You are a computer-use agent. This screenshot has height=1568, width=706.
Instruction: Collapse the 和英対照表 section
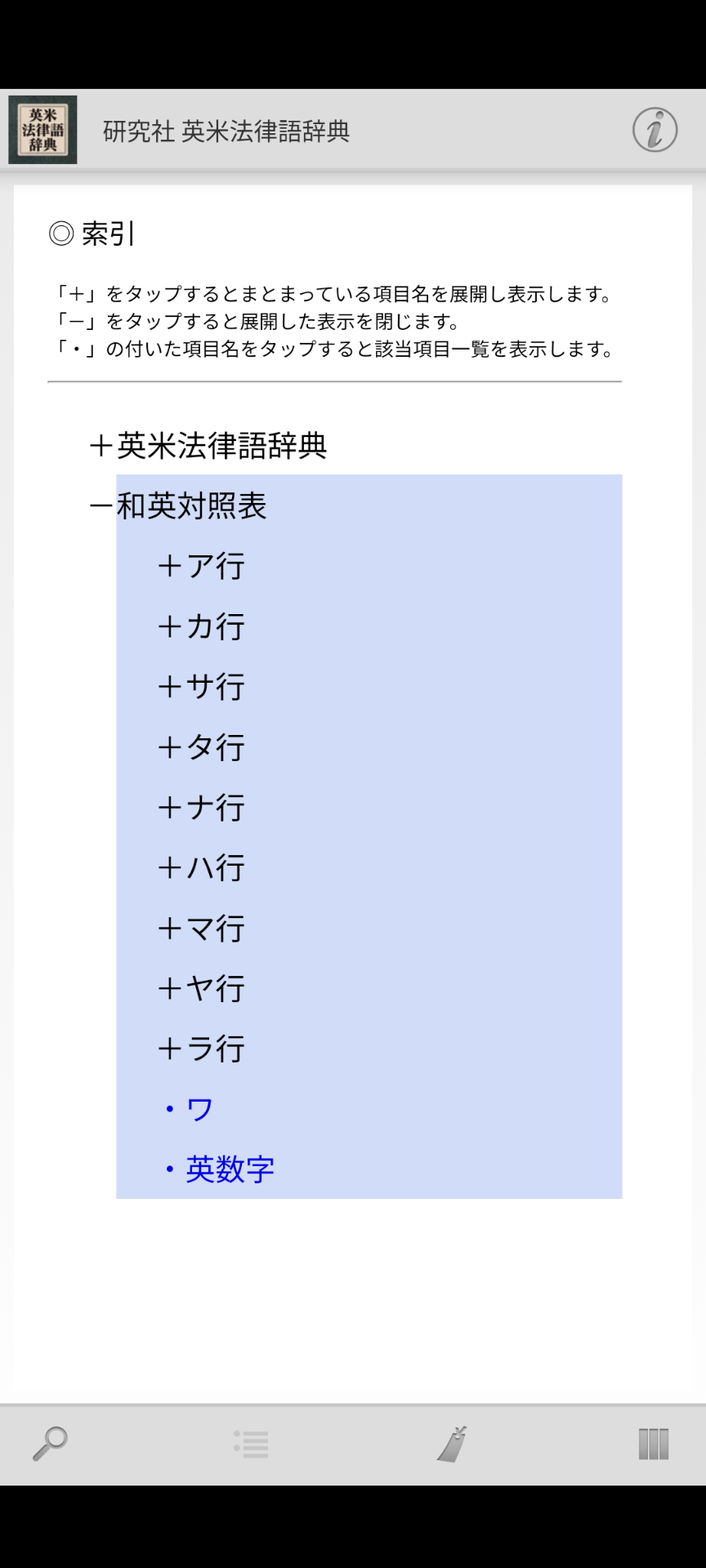(x=178, y=506)
